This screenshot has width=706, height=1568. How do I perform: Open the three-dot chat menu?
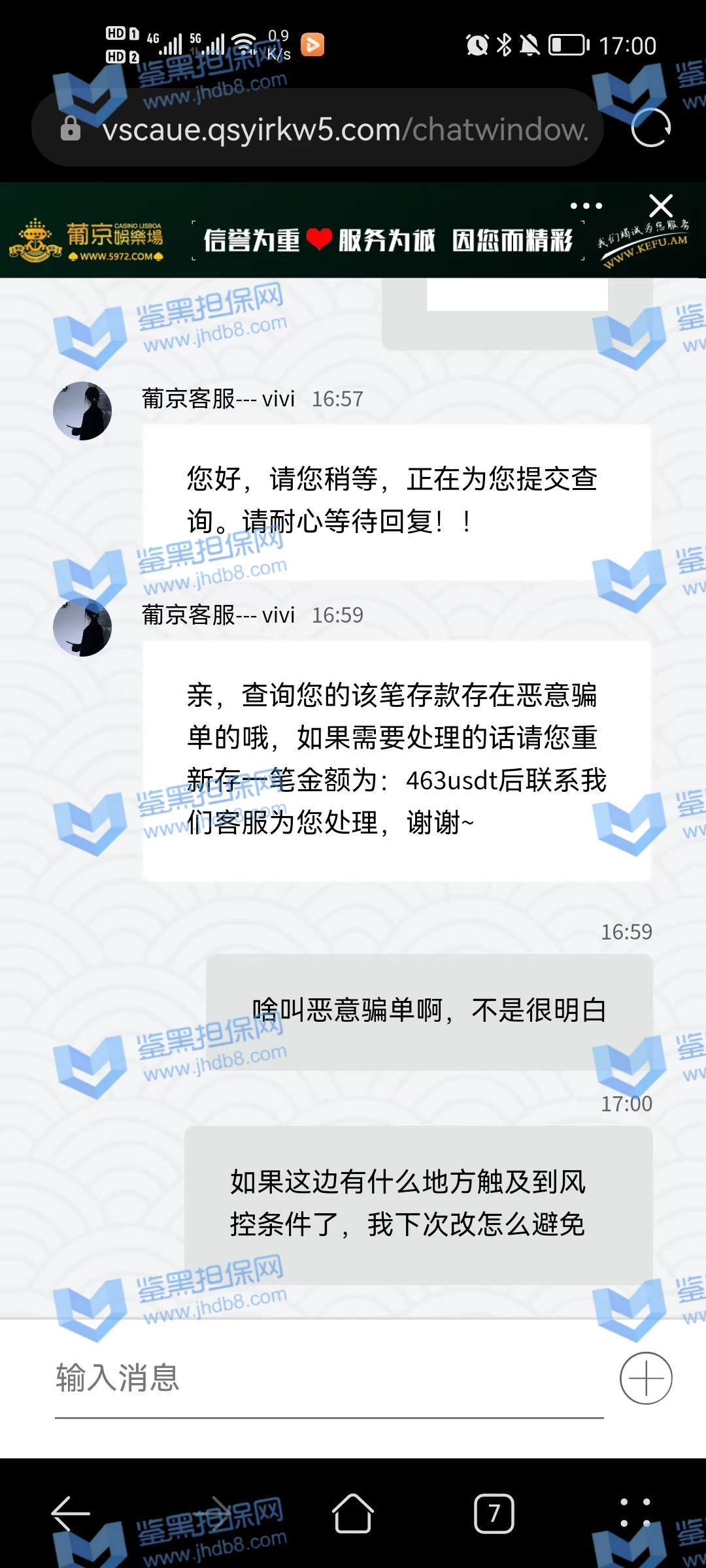(x=586, y=206)
